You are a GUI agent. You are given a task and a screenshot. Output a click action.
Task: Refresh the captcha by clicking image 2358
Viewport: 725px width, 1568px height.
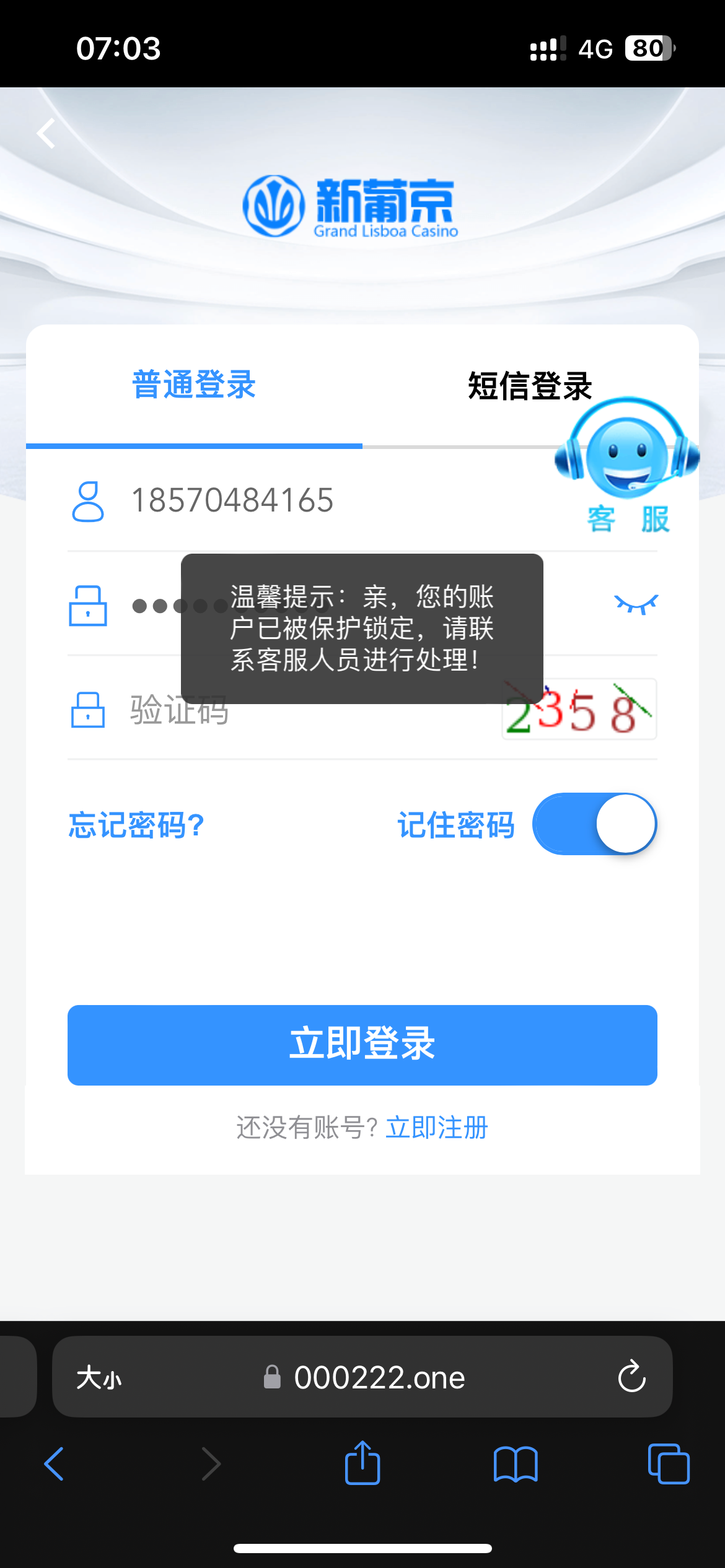click(x=578, y=710)
